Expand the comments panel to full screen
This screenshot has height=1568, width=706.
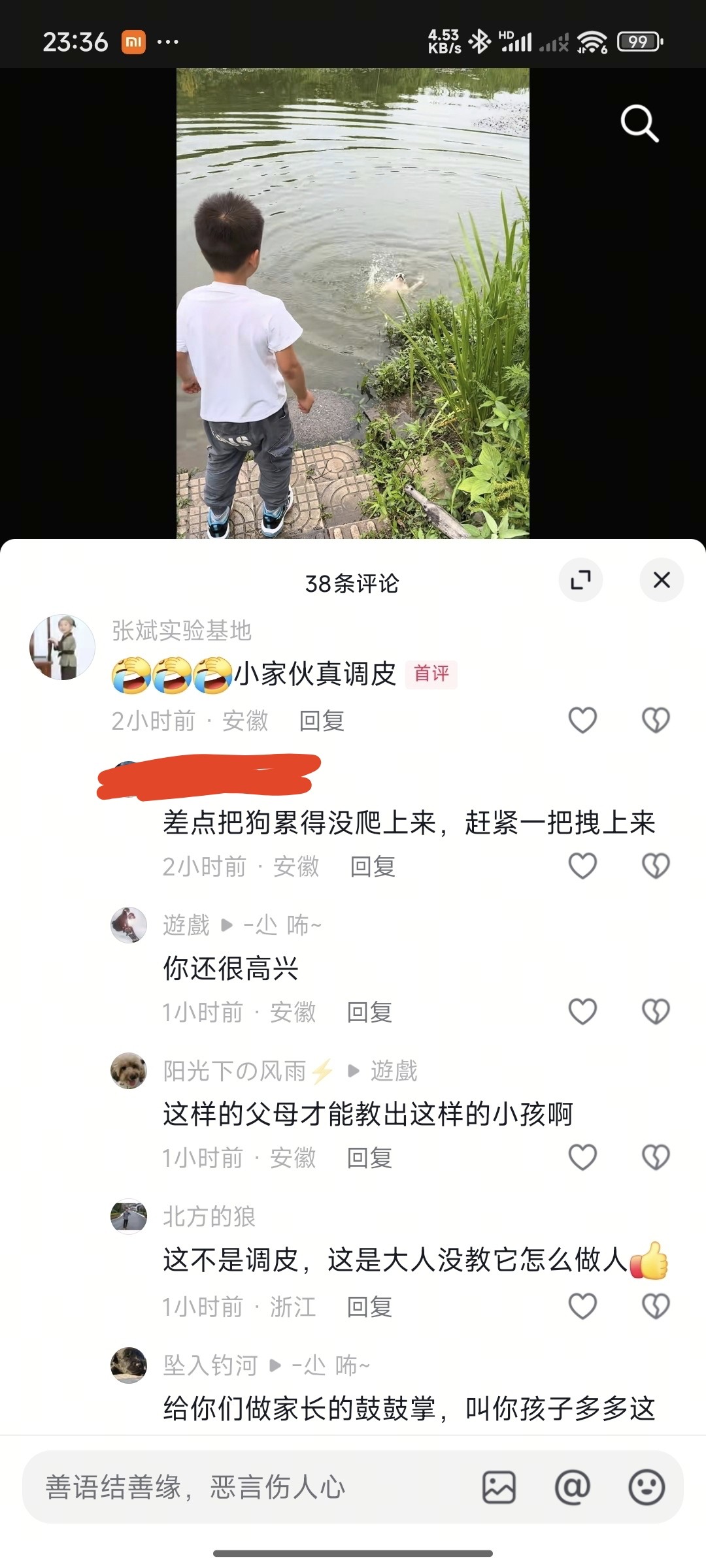(580, 580)
